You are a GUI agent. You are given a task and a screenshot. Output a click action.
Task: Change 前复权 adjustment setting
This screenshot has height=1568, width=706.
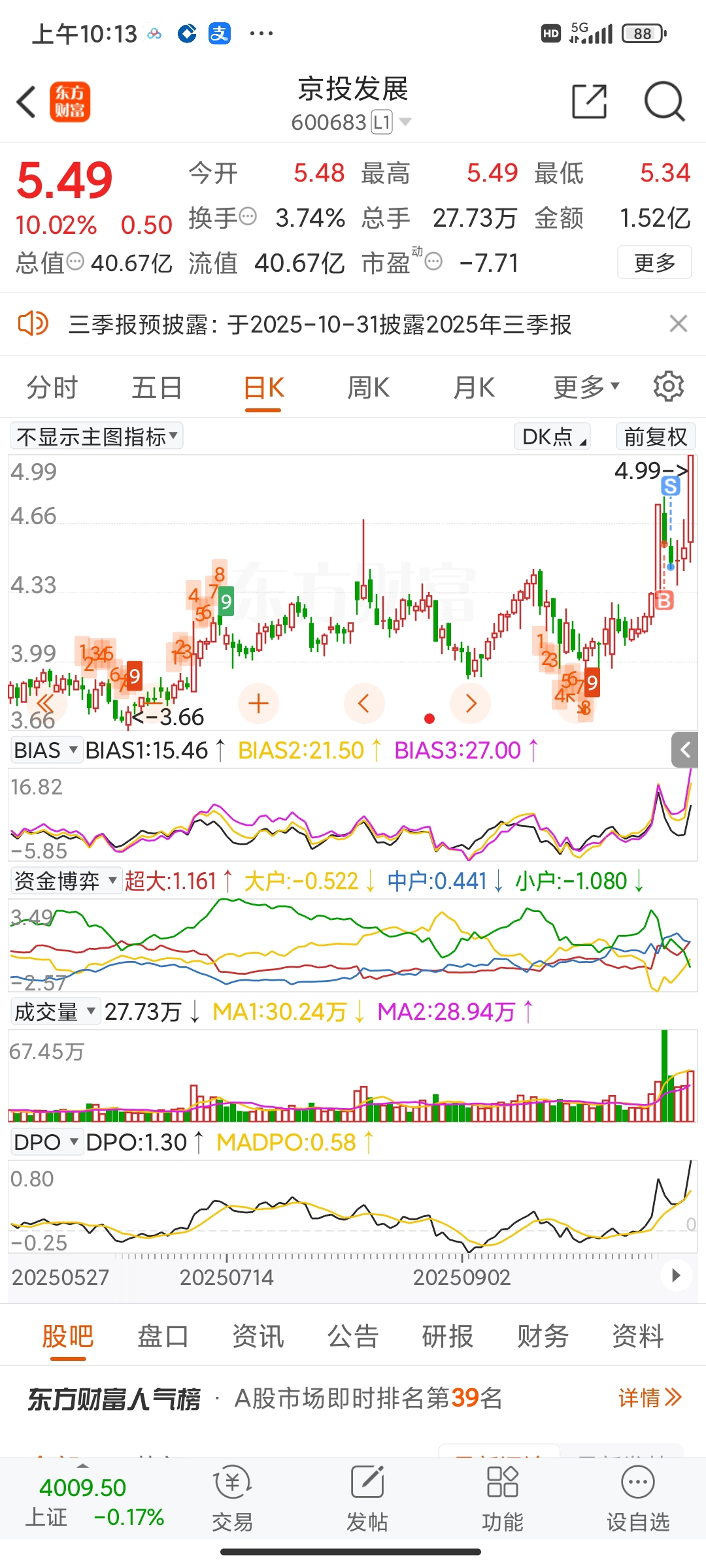[x=655, y=436]
